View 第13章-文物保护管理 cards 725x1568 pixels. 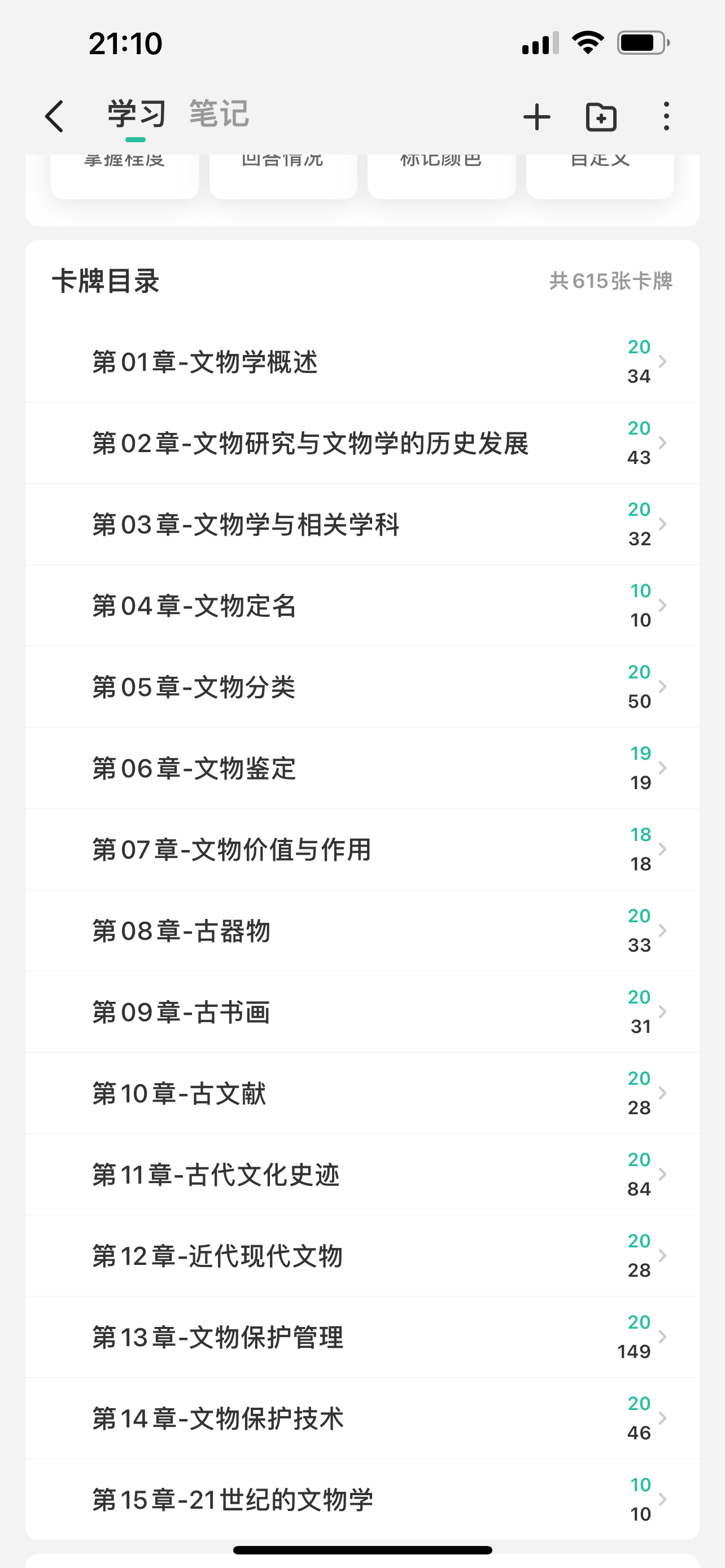(x=362, y=1337)
